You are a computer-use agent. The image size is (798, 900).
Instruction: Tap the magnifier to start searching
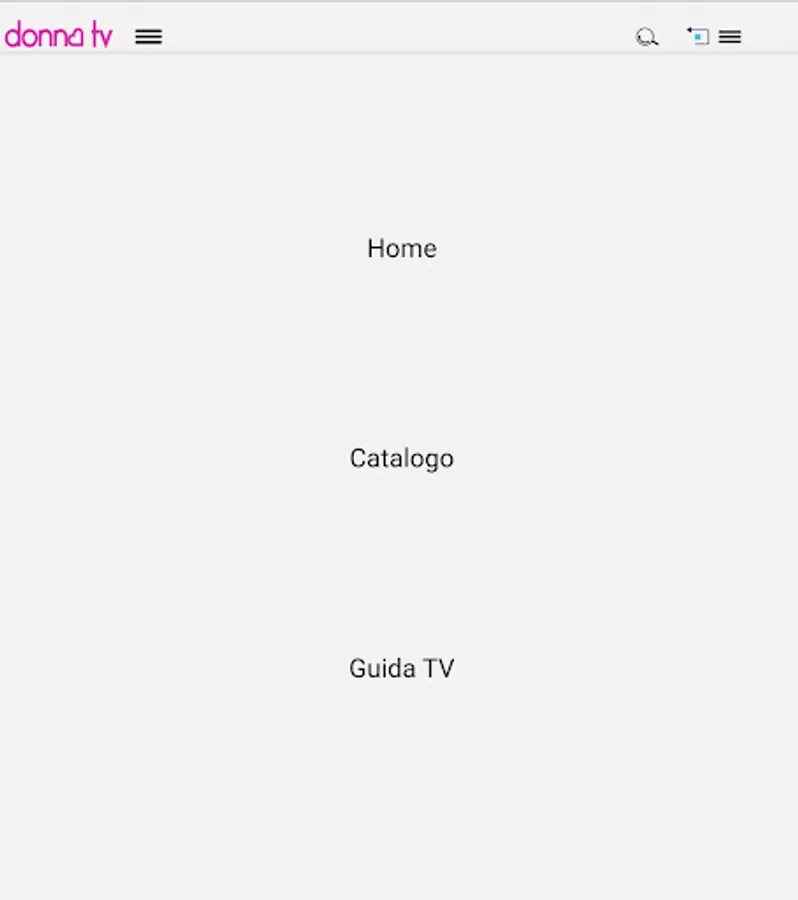647,37
